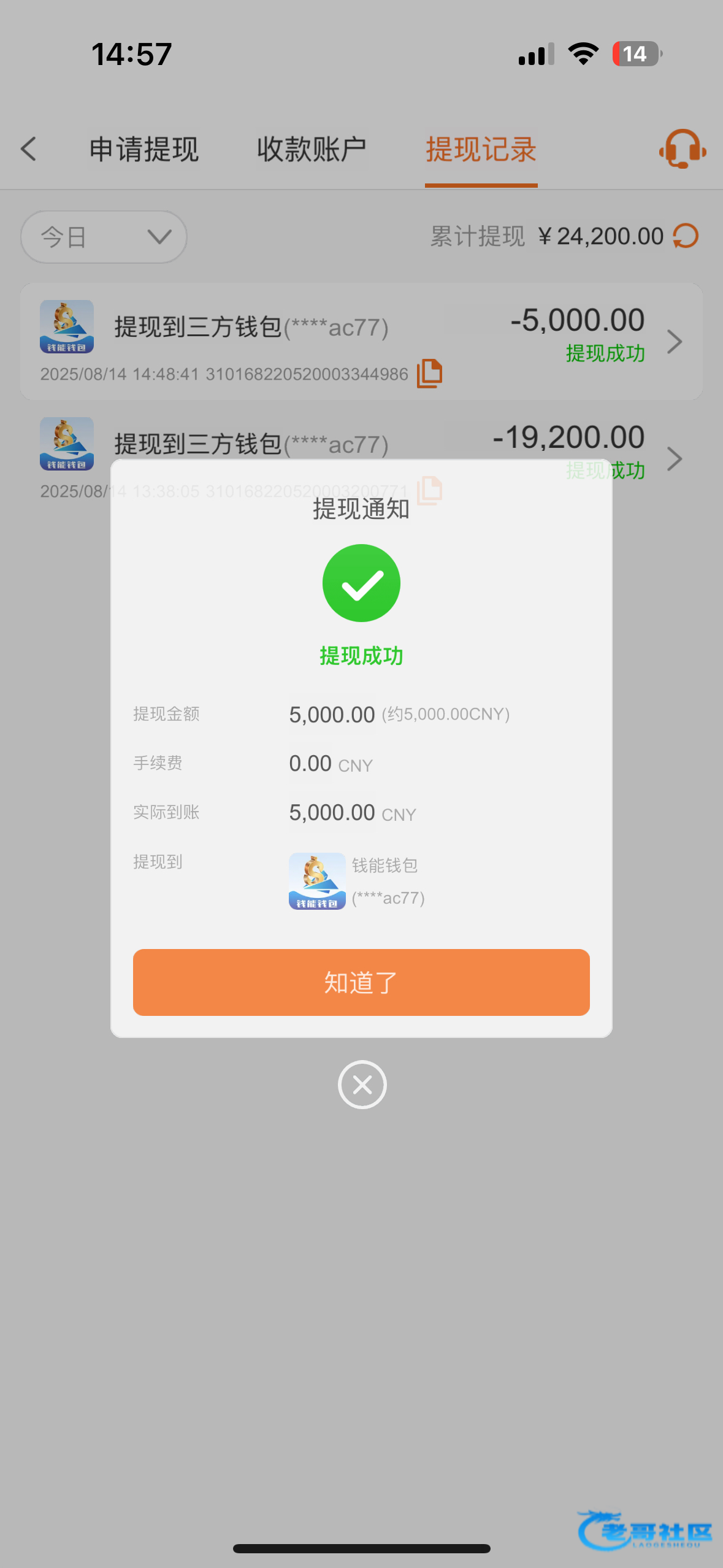
Task: Tap the 知道了 button
Action: tap(361, 982)
